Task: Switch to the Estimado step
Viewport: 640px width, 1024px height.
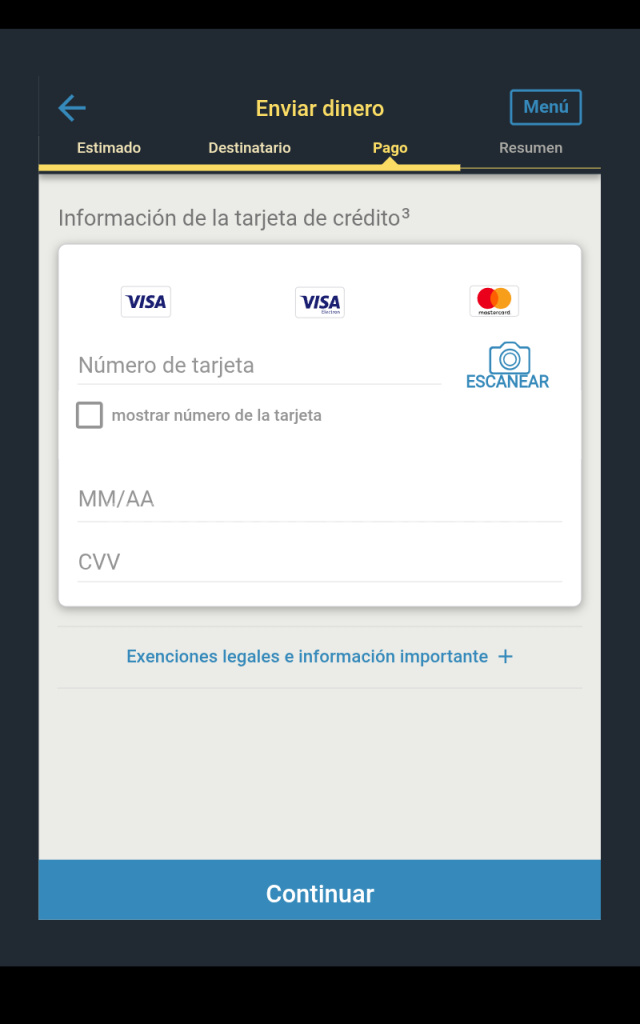Action: tap(108, 148)
